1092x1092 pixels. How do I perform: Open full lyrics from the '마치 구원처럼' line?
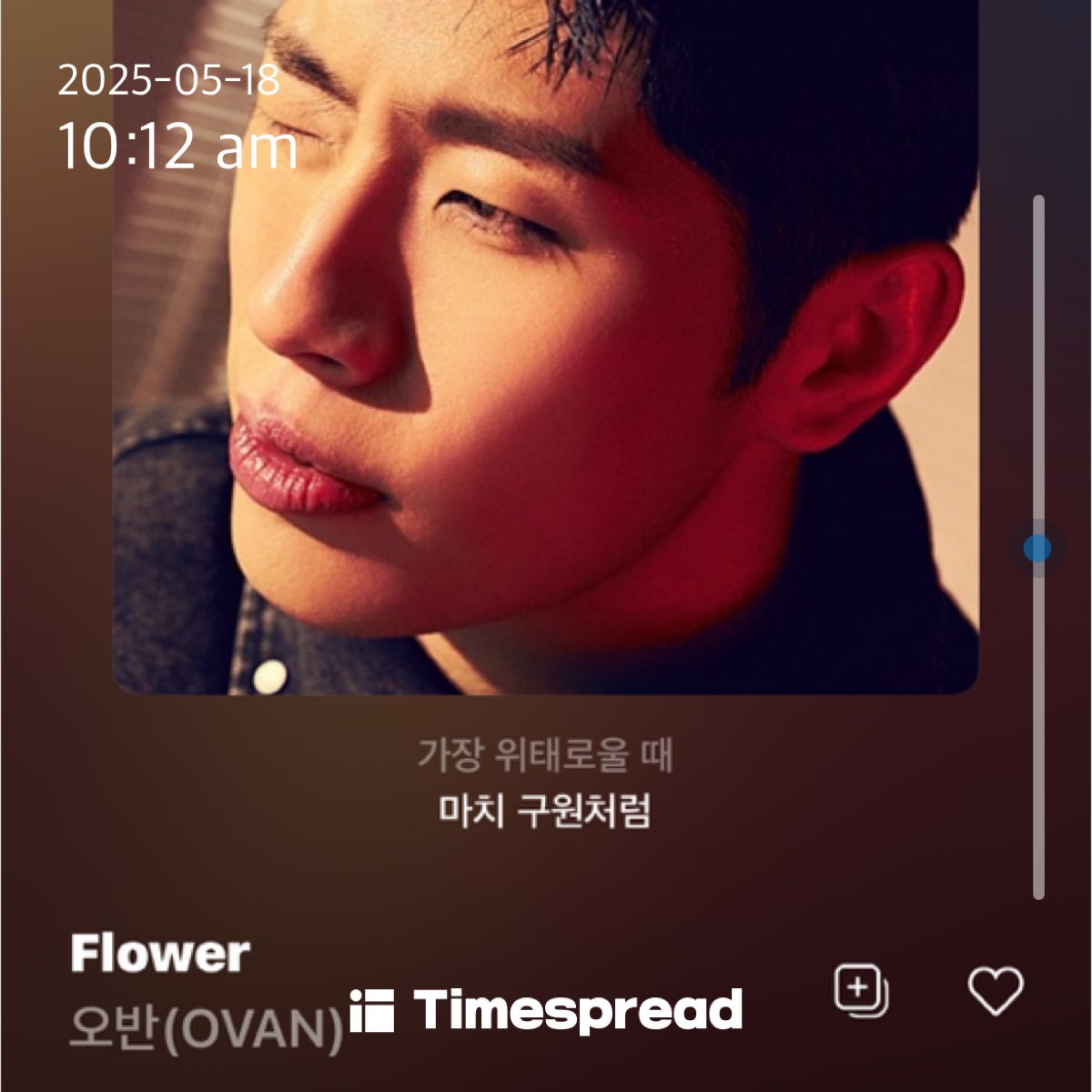544,810
